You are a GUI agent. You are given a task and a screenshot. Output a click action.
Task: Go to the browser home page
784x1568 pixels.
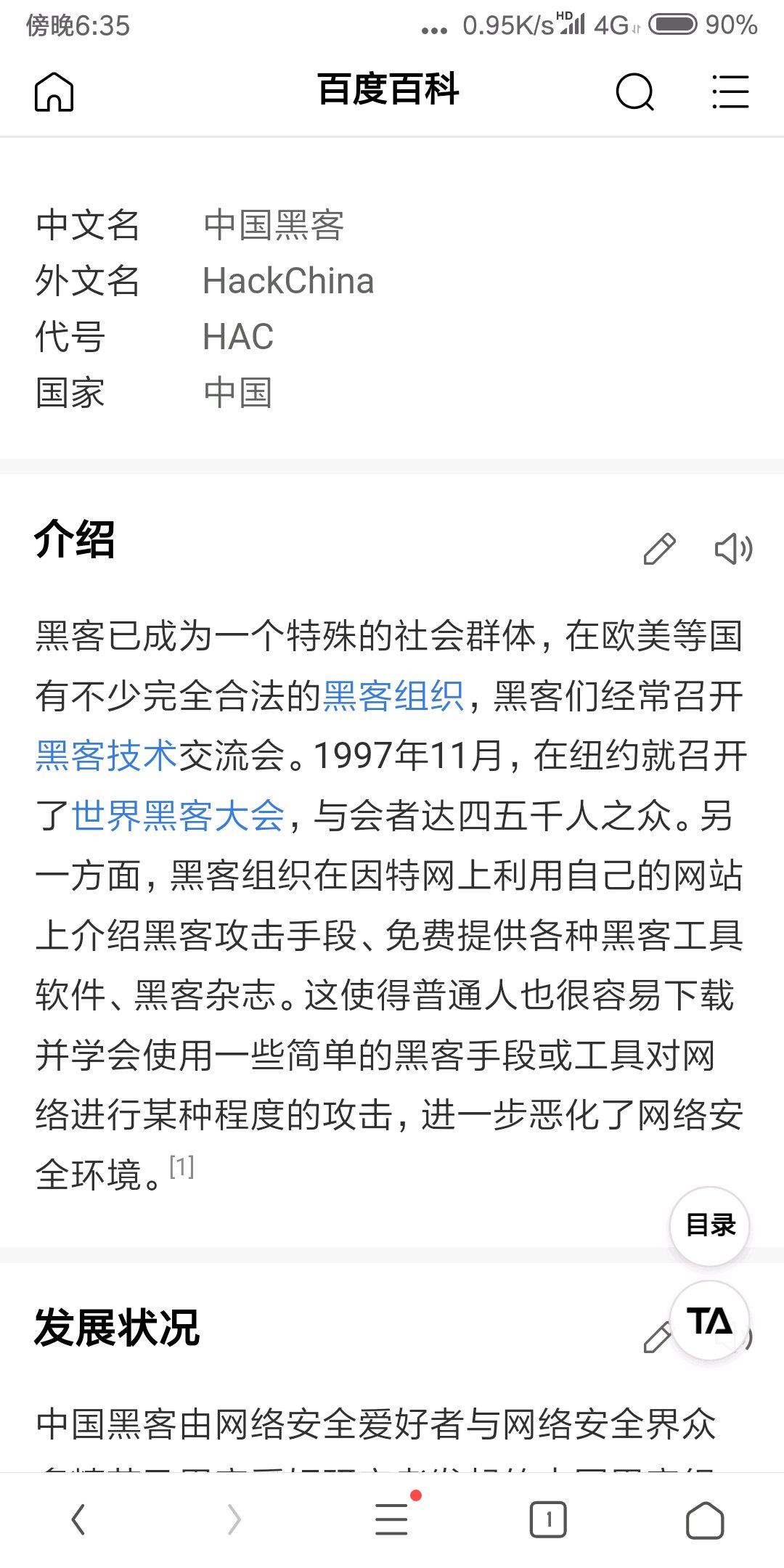(705, 1519)
